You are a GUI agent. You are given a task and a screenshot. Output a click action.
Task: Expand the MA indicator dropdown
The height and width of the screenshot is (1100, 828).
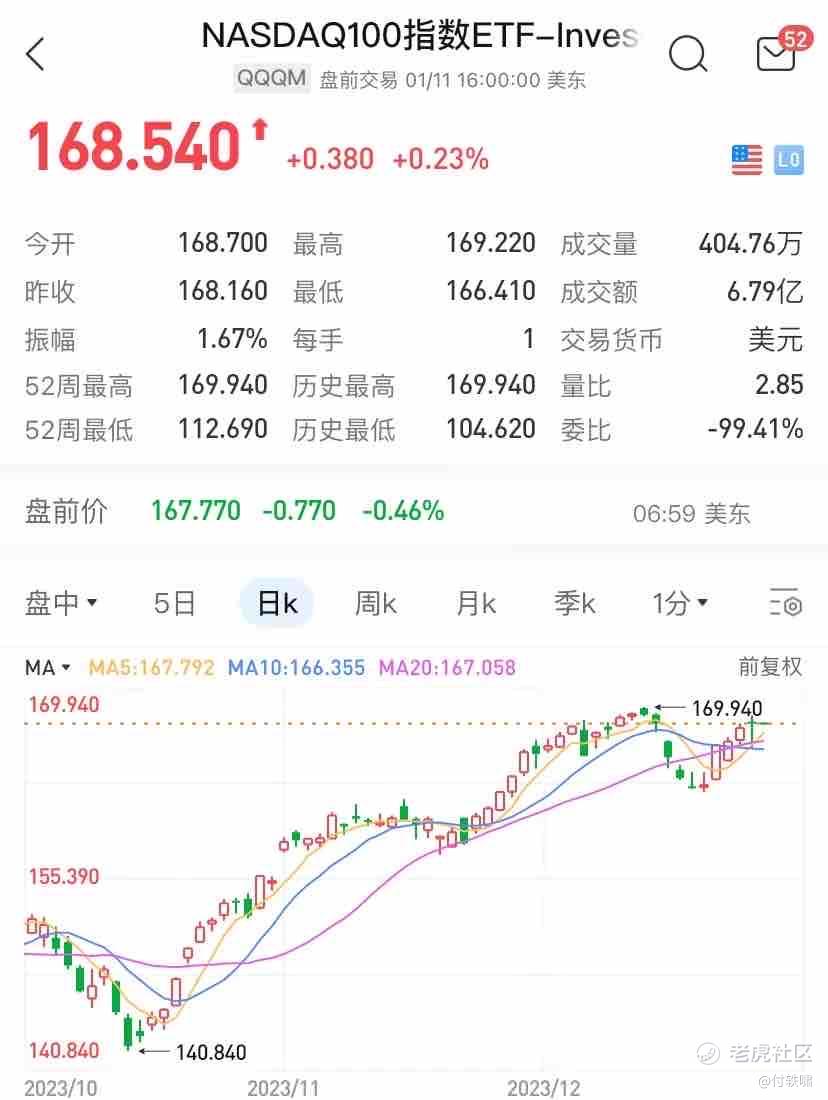tap(45, 667)
